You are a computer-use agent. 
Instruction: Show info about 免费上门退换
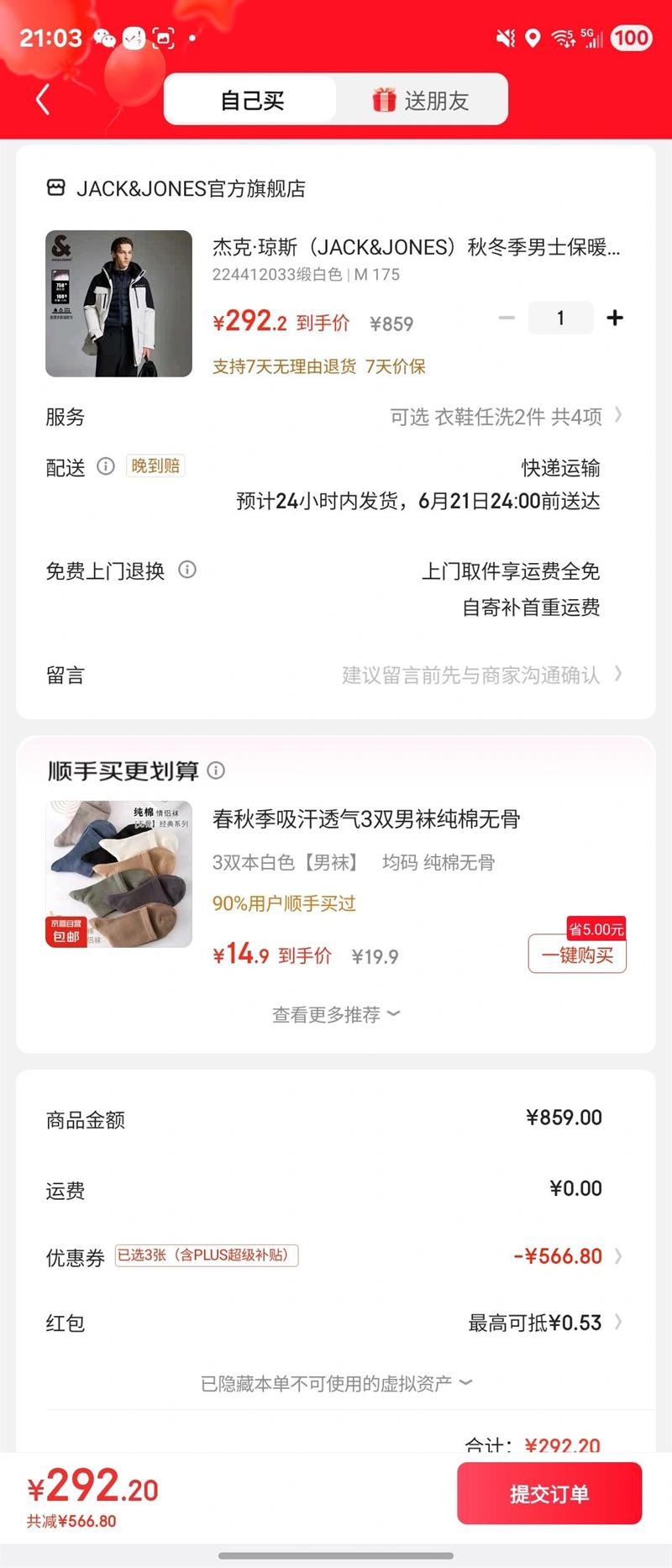tap(187, 571)
